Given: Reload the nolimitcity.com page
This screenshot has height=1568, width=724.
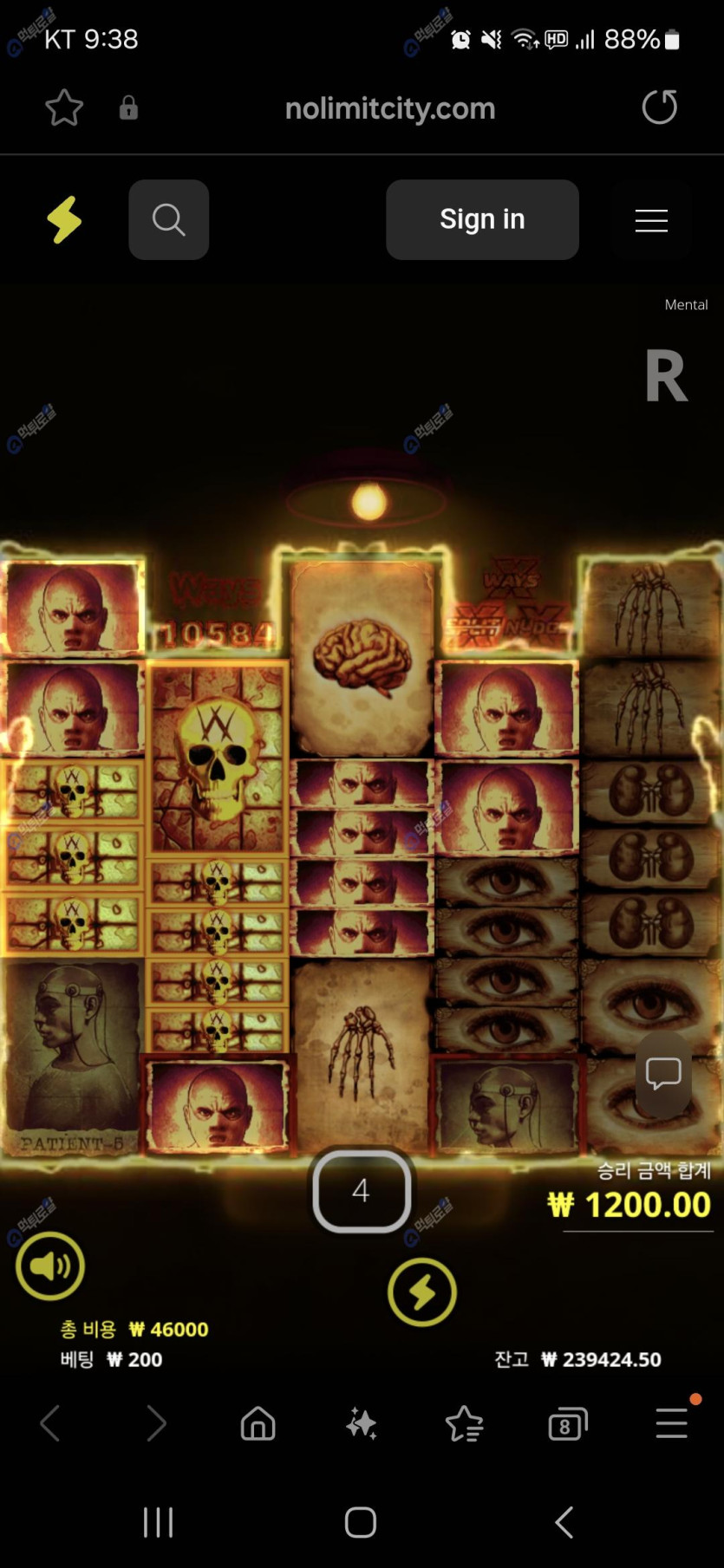Looking at the screenshot, I should tap(659, 107).
